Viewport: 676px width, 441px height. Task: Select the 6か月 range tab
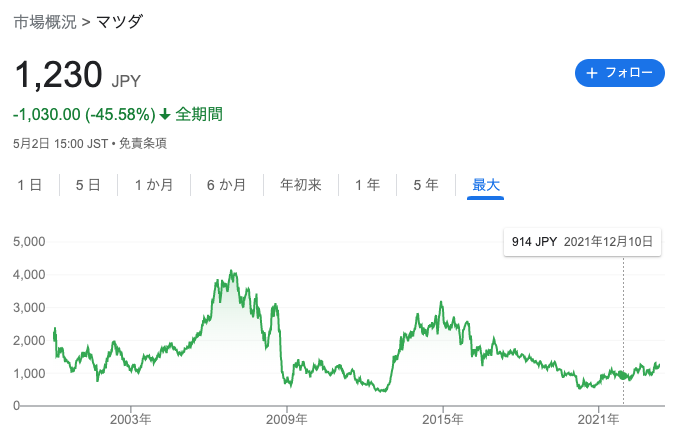pyautogui.click(x=226, y=184)
